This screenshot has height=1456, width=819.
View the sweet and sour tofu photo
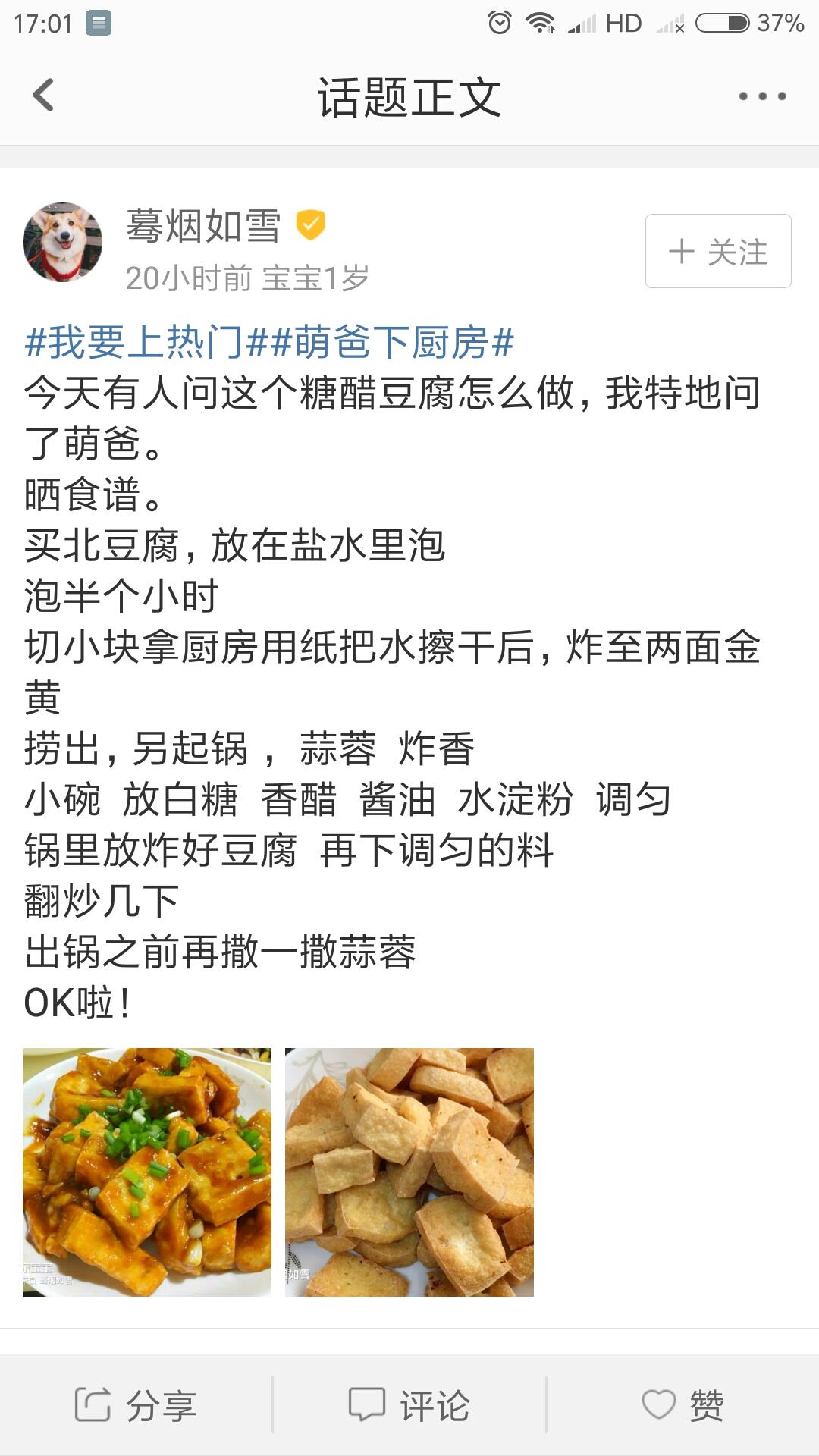147,1172
